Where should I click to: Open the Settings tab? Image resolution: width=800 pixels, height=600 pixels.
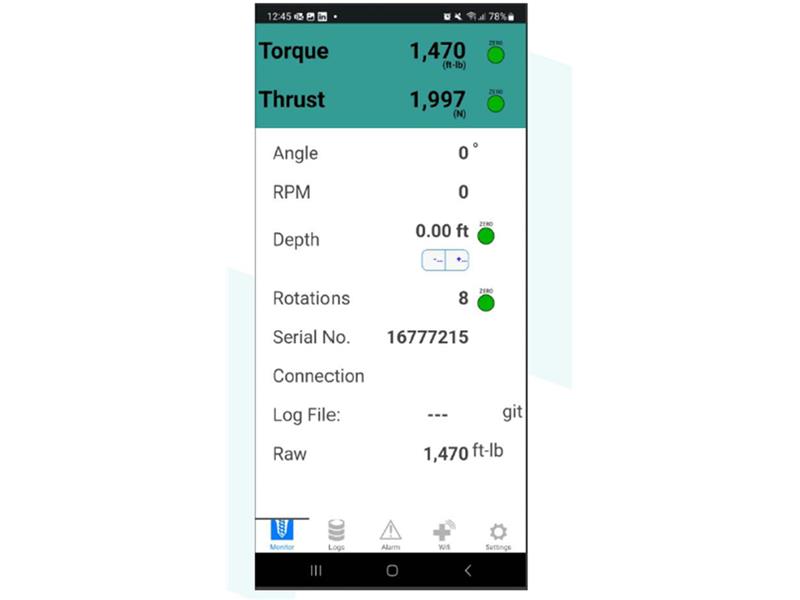[498, 535]
